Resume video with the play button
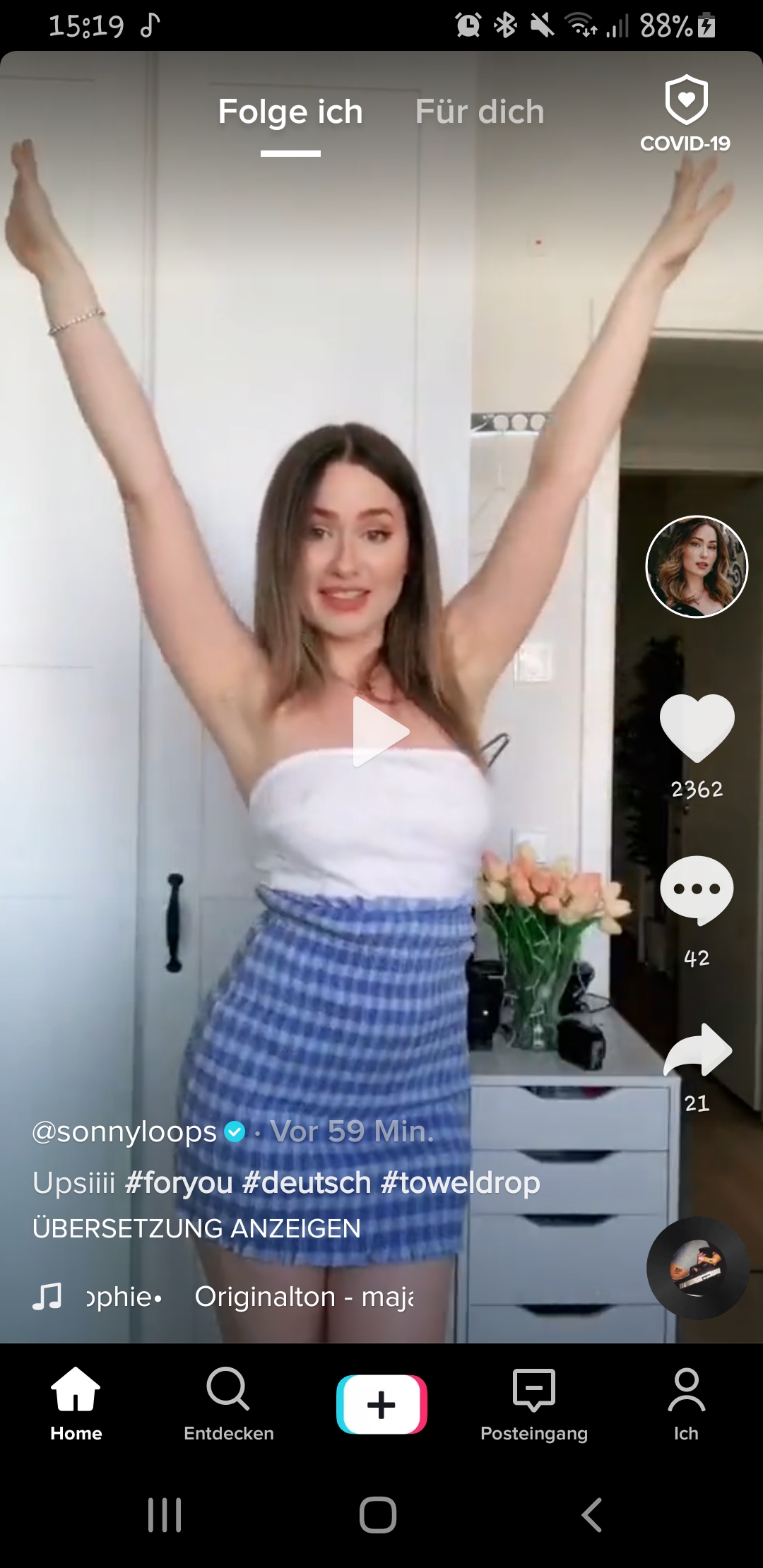The image size is (763, 1568). (x=380, y=732)
